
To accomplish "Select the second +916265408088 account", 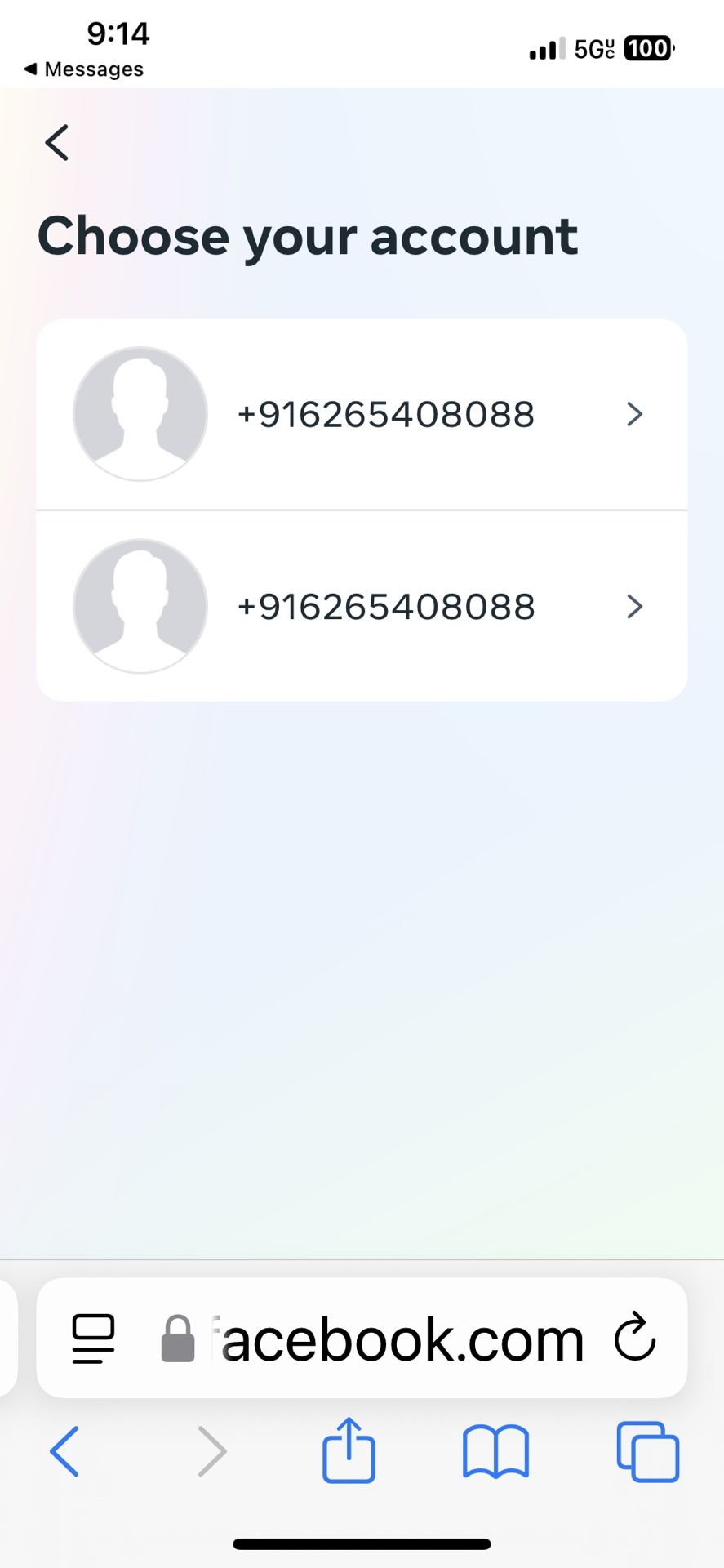I will click(x=362, y=607).
